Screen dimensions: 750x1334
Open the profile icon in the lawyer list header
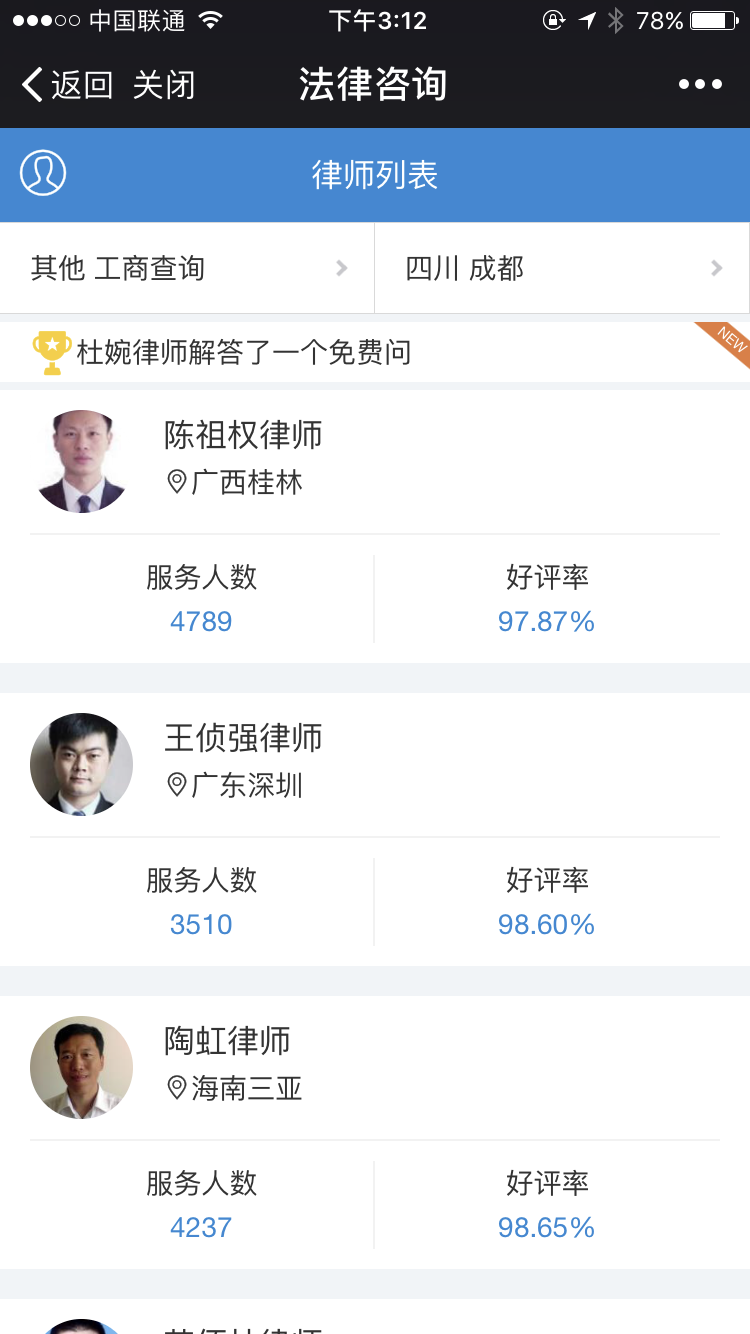click(42, 171)
